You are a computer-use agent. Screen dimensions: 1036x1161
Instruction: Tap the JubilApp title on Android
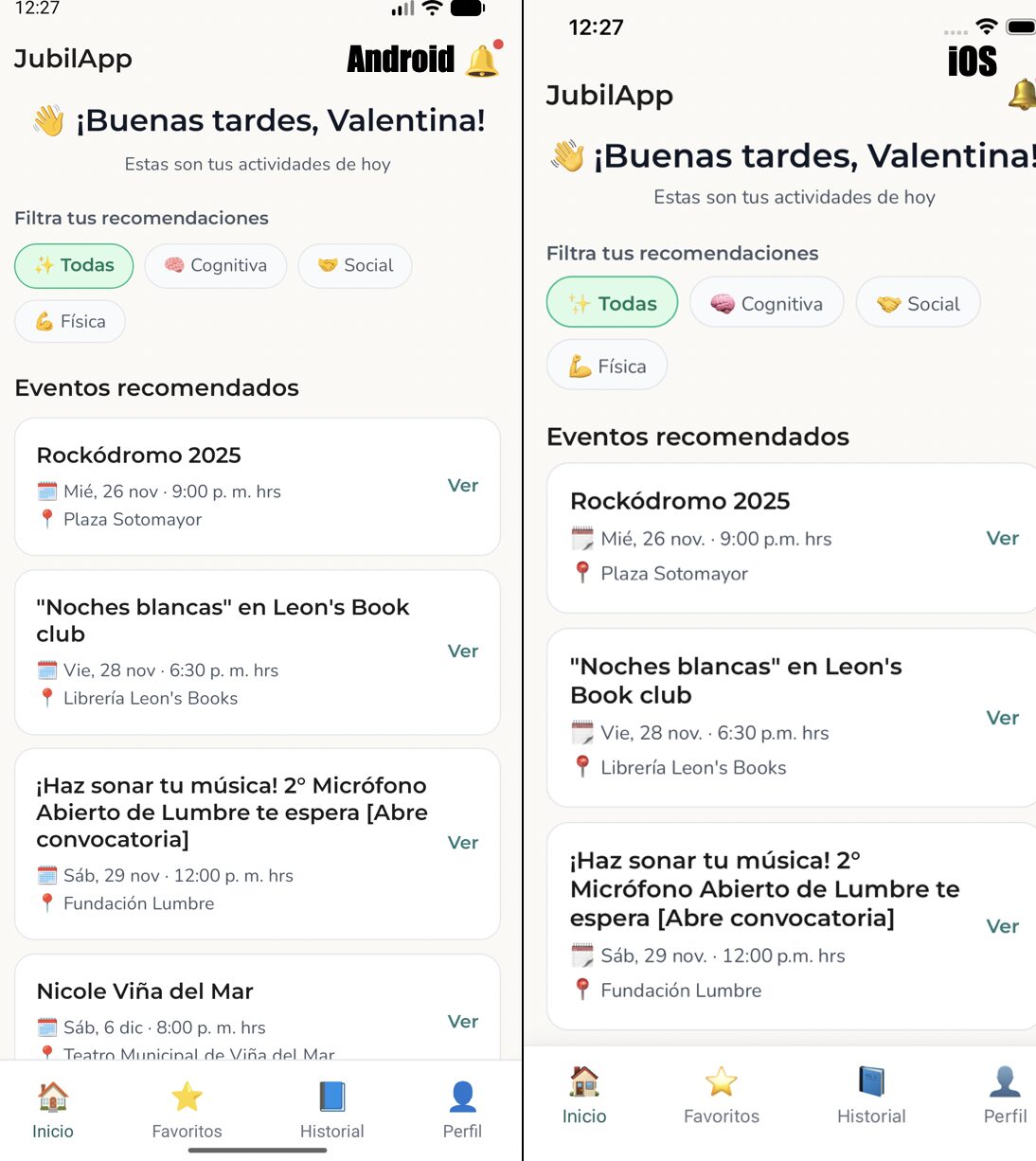[x=73, y=59]
